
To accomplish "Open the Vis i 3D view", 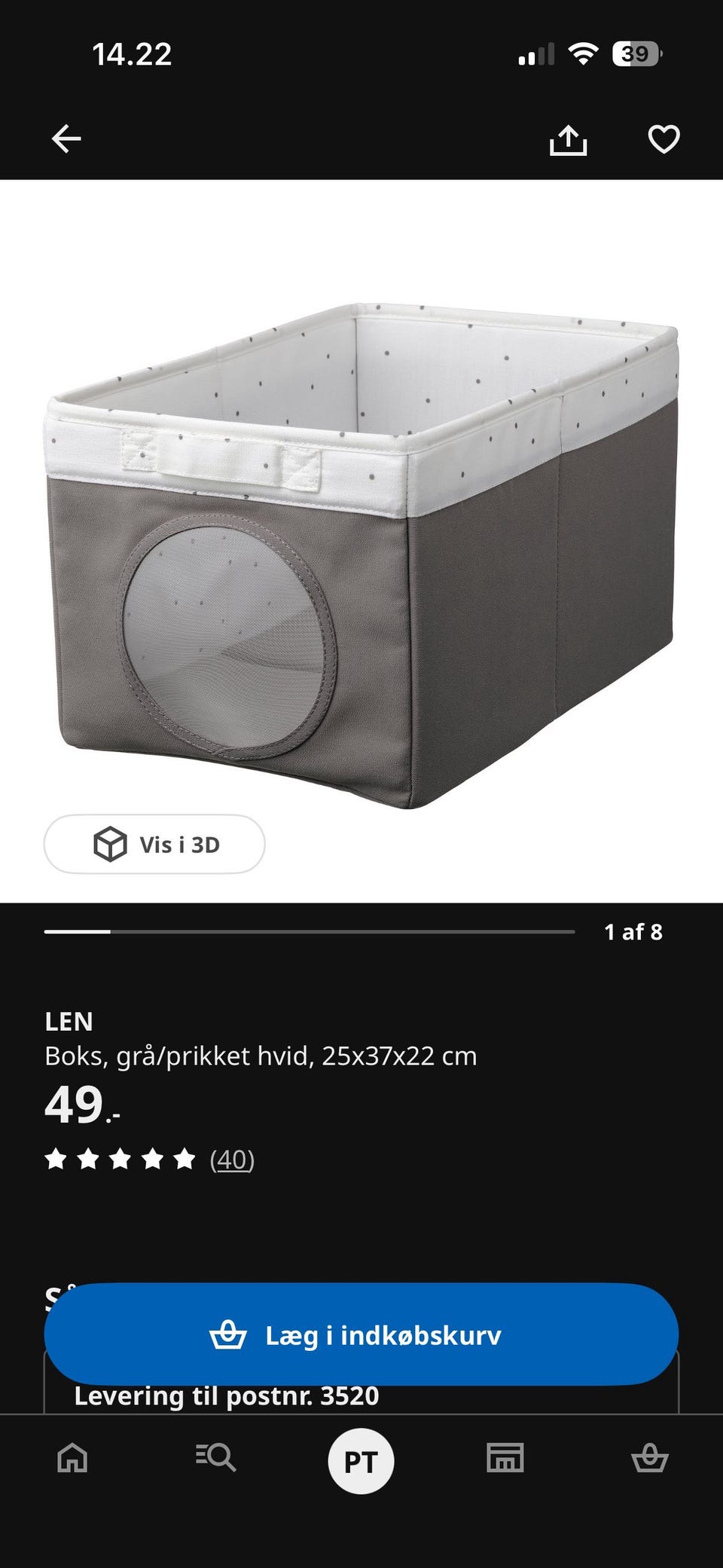I will (x=154, y=844).
